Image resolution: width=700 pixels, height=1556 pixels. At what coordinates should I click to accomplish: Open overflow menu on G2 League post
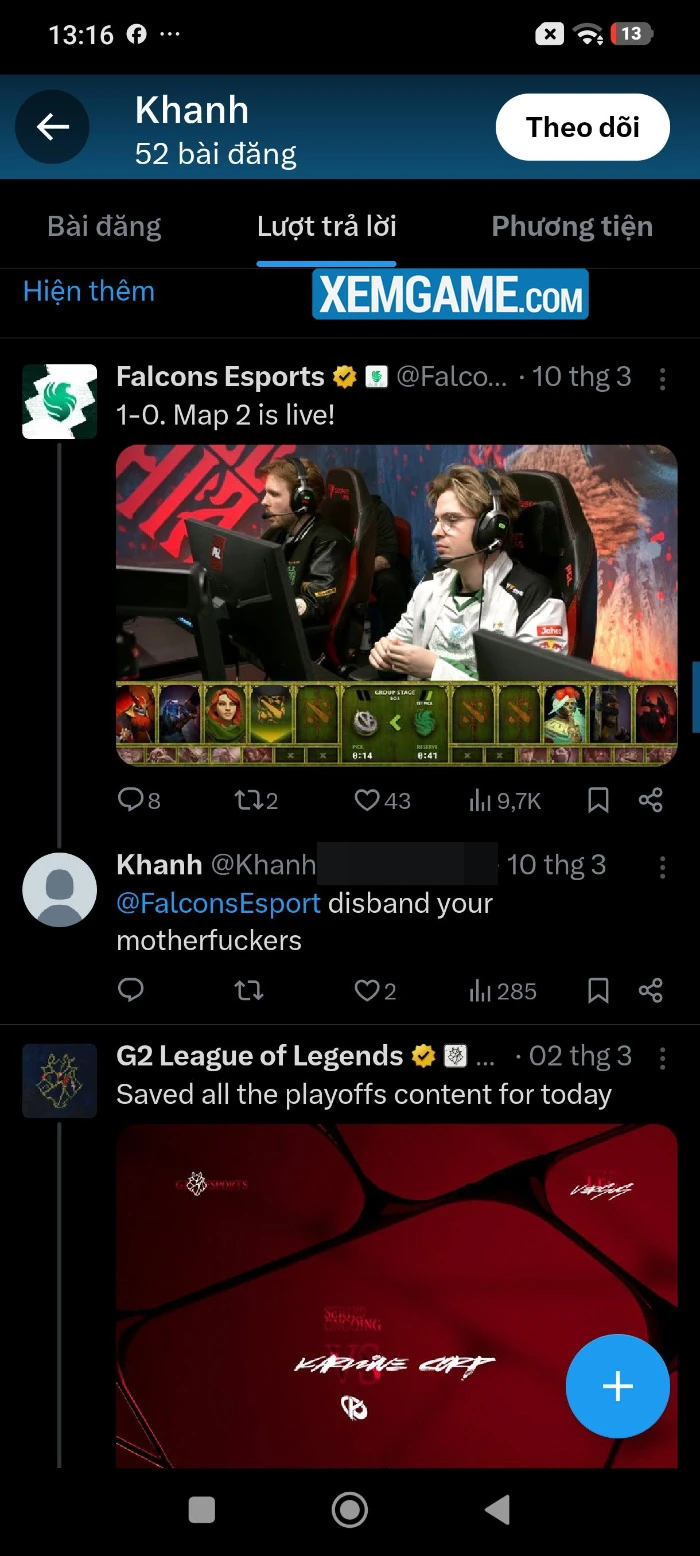coord(662,1058)
